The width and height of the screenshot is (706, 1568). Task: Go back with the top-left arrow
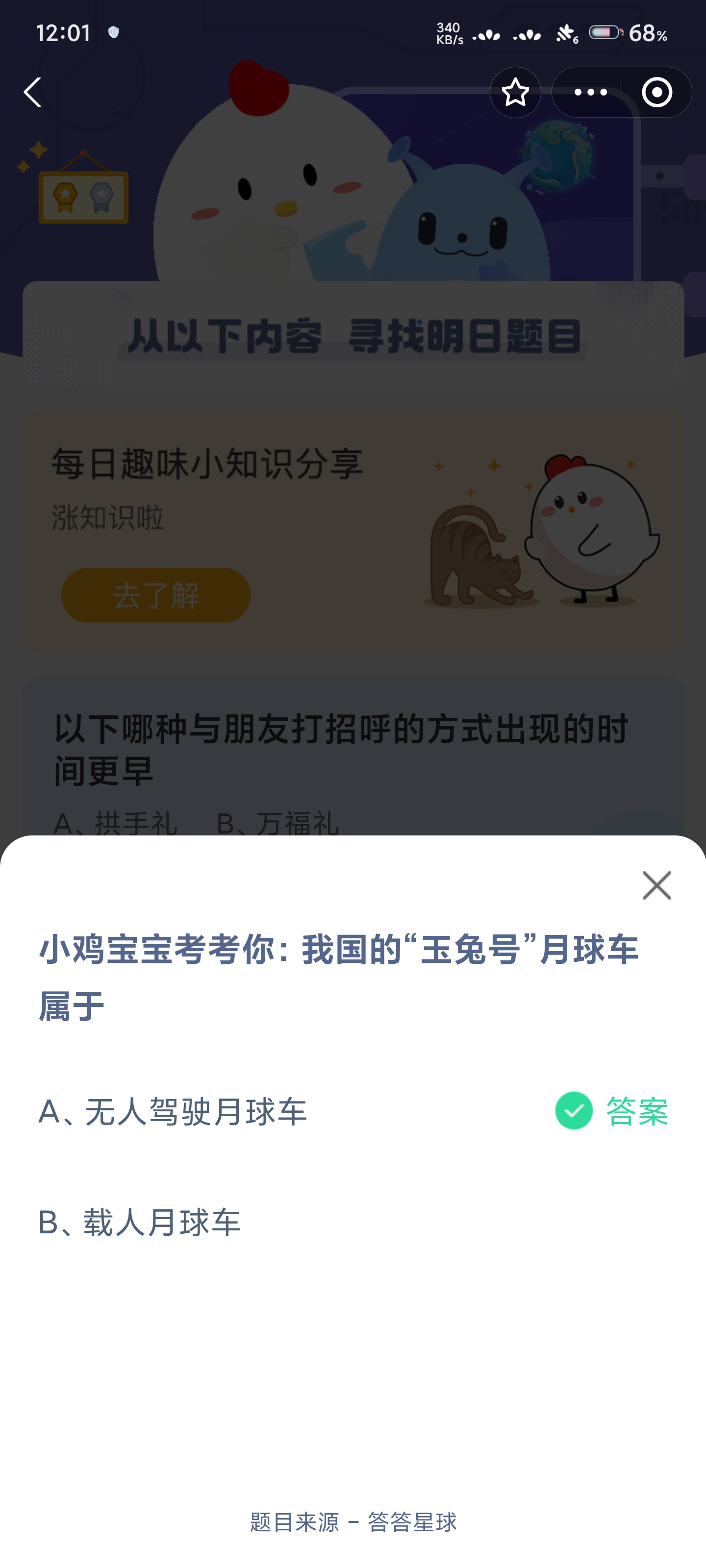pos(33,92)
